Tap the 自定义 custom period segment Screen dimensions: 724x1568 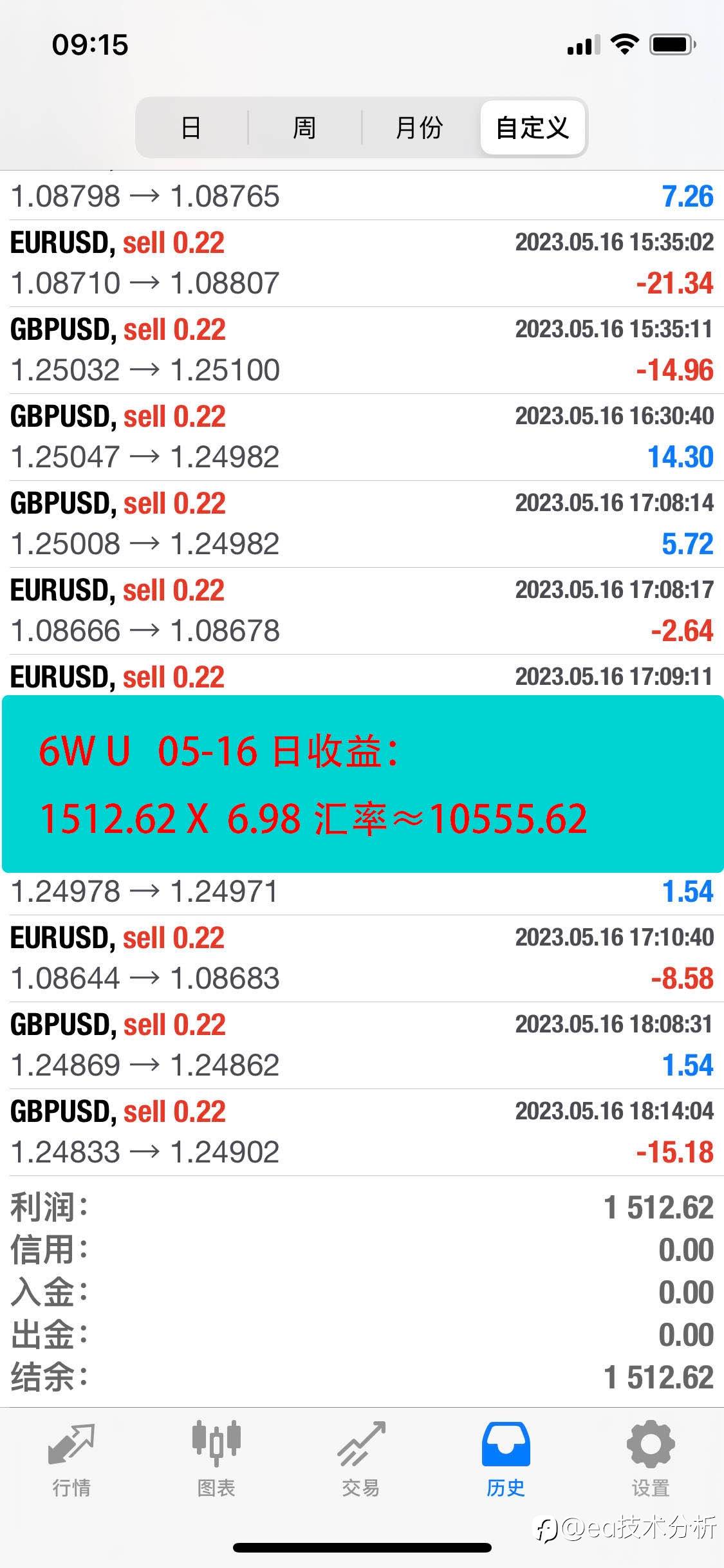tap(532, 127)
